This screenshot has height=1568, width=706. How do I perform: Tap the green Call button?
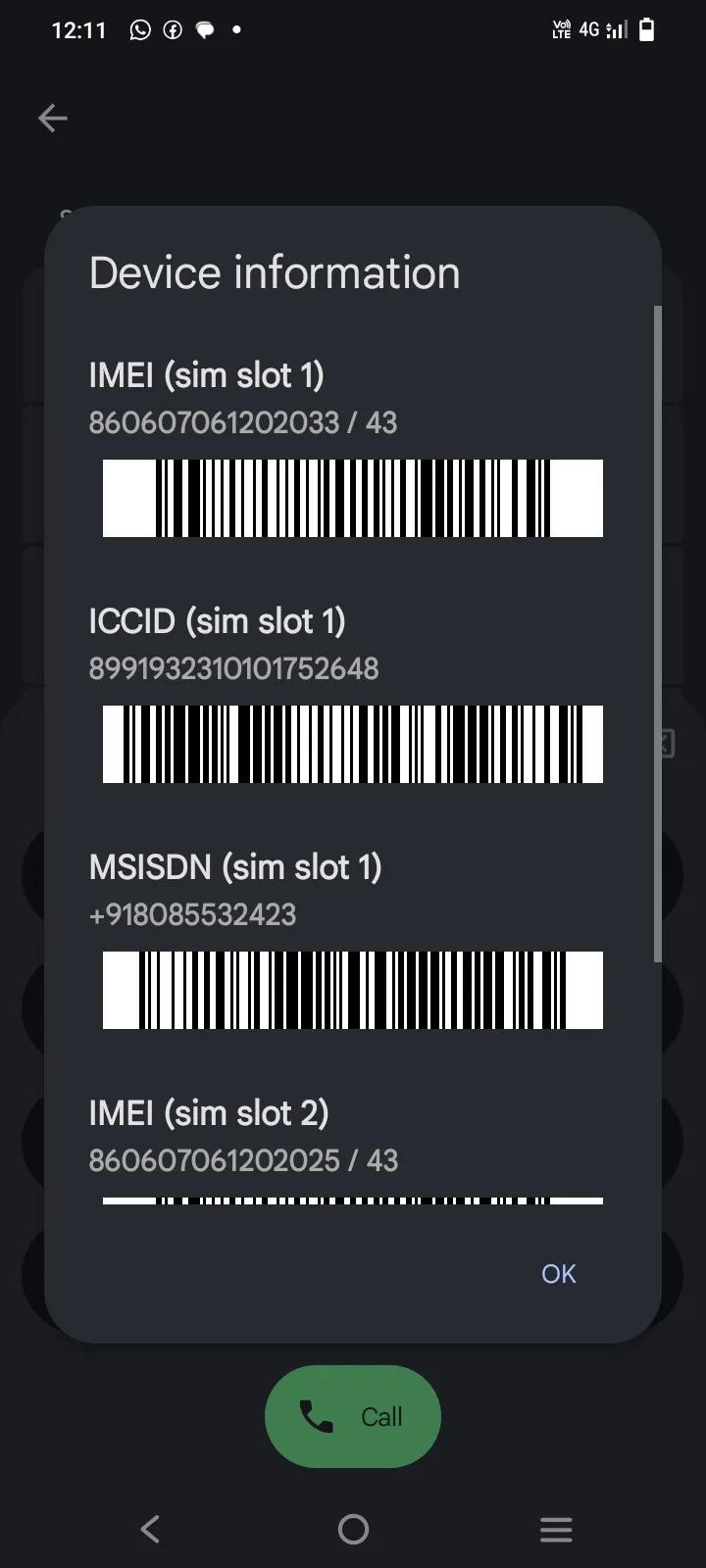352,1416
